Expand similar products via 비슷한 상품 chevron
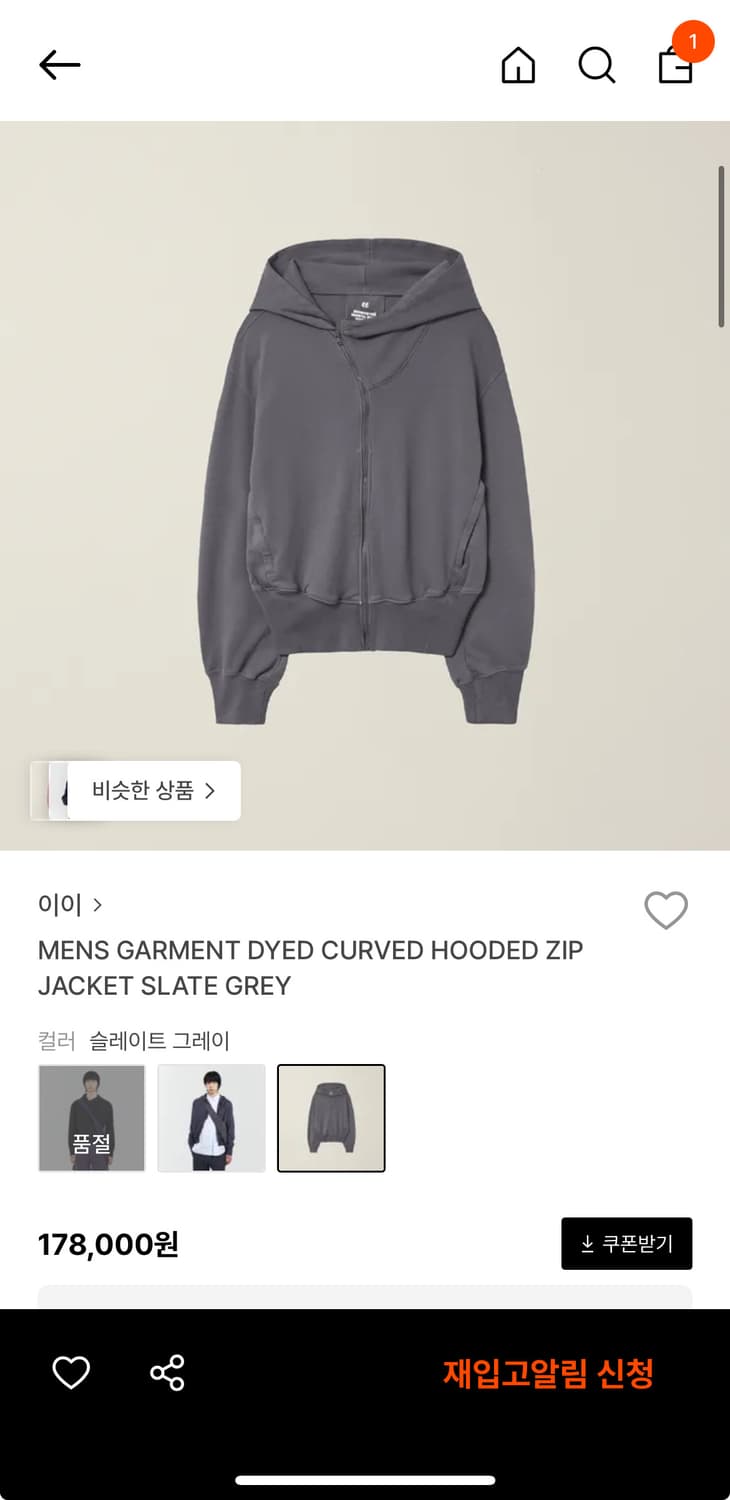This screenshot has height=1500, width=730. click(x=210, y=790)
